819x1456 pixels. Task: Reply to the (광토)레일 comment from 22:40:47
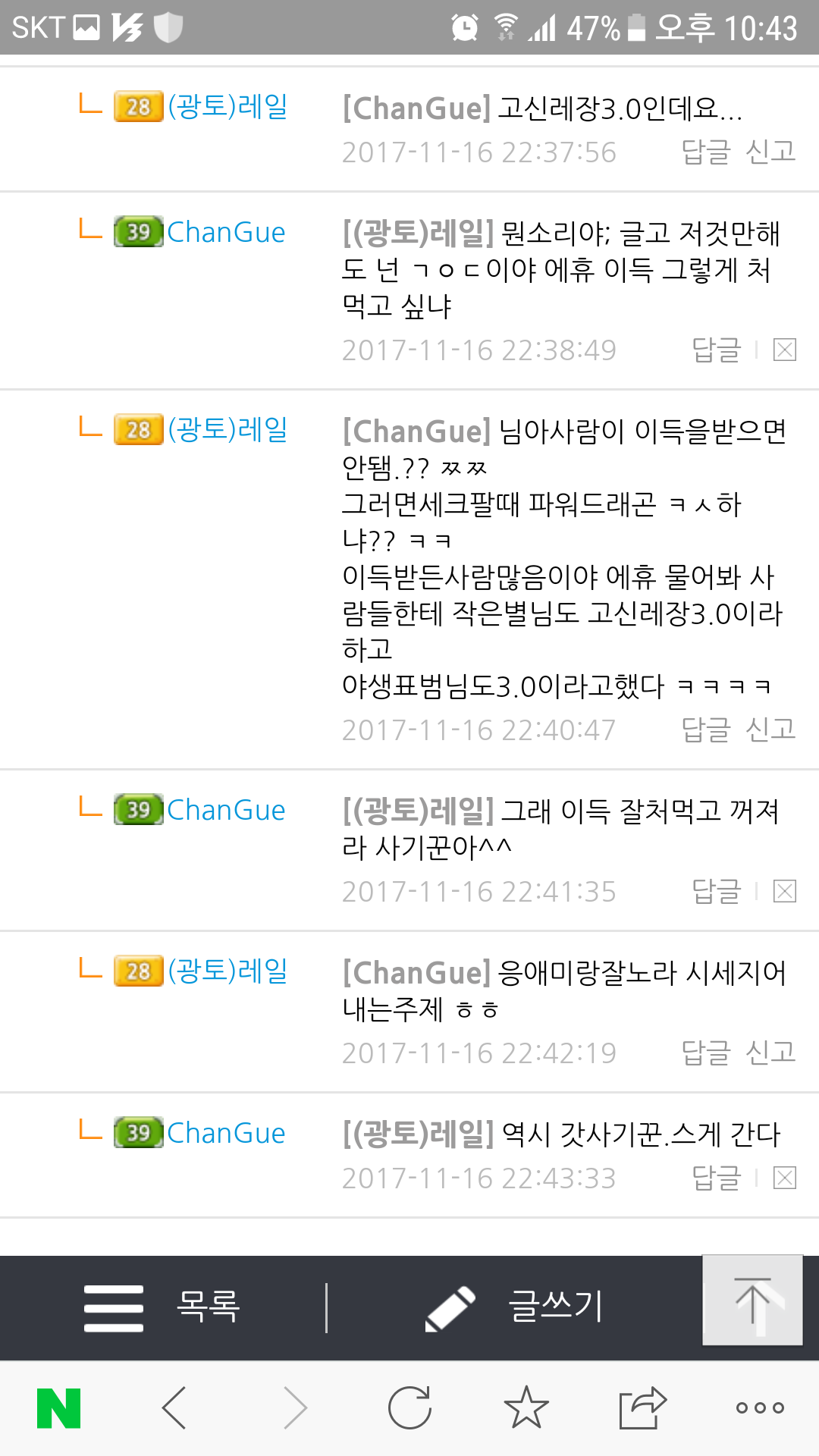(705, 730)
